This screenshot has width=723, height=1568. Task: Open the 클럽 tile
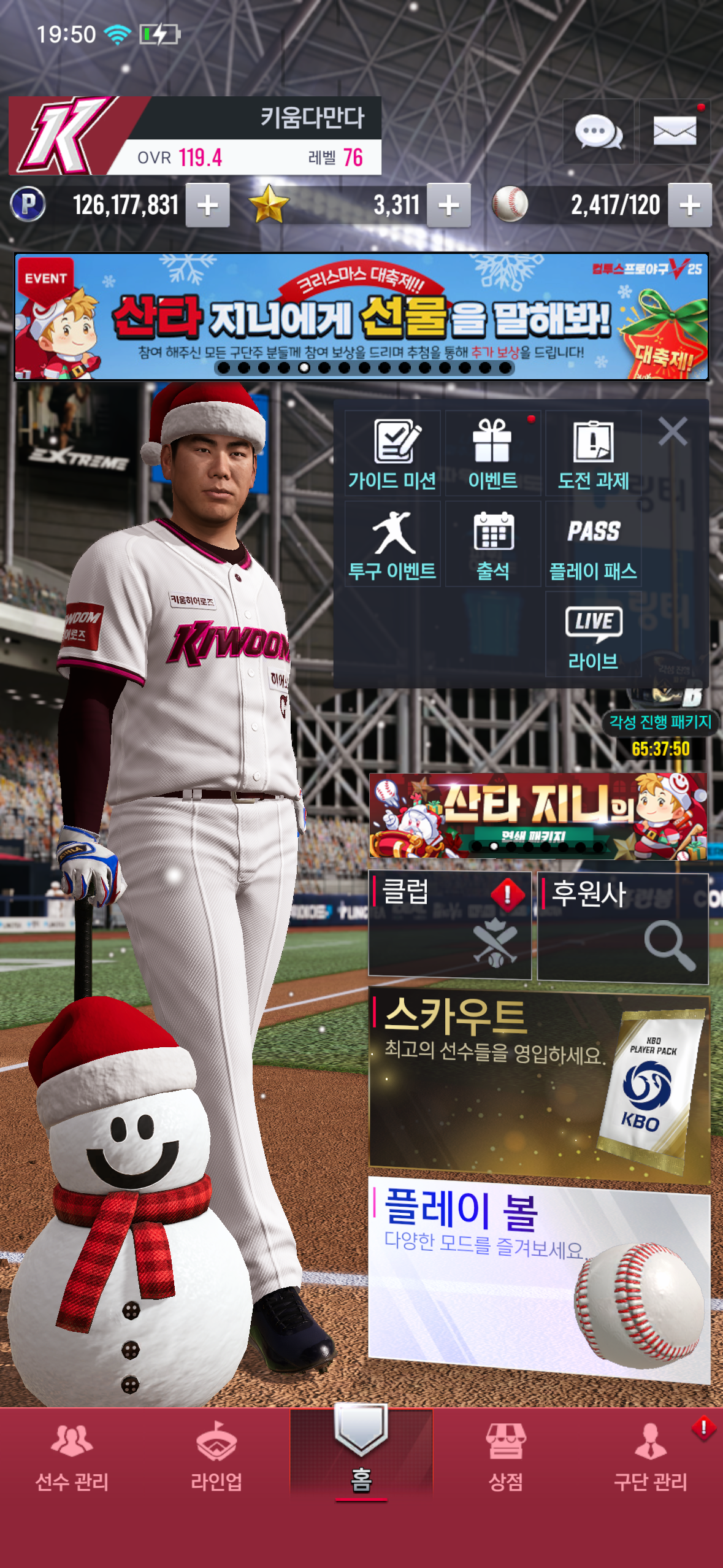point(449,924)
